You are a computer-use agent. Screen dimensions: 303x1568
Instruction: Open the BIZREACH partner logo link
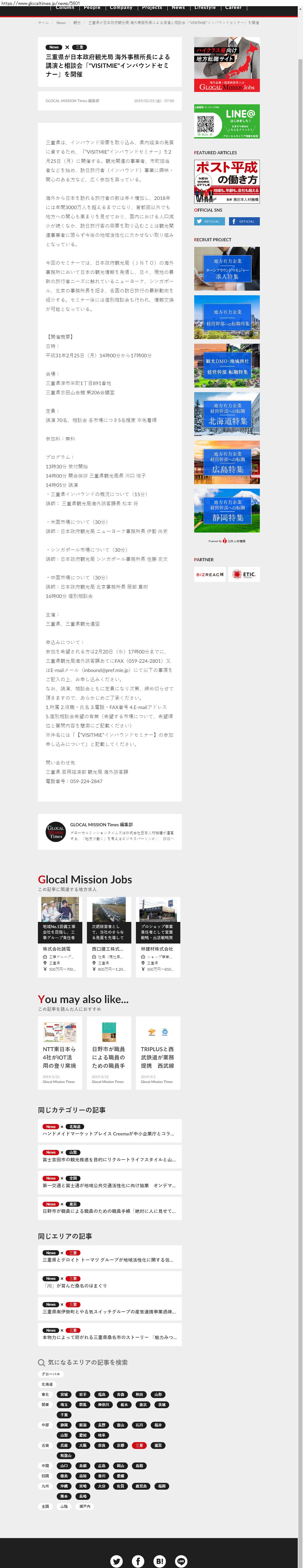coord(209,574)
